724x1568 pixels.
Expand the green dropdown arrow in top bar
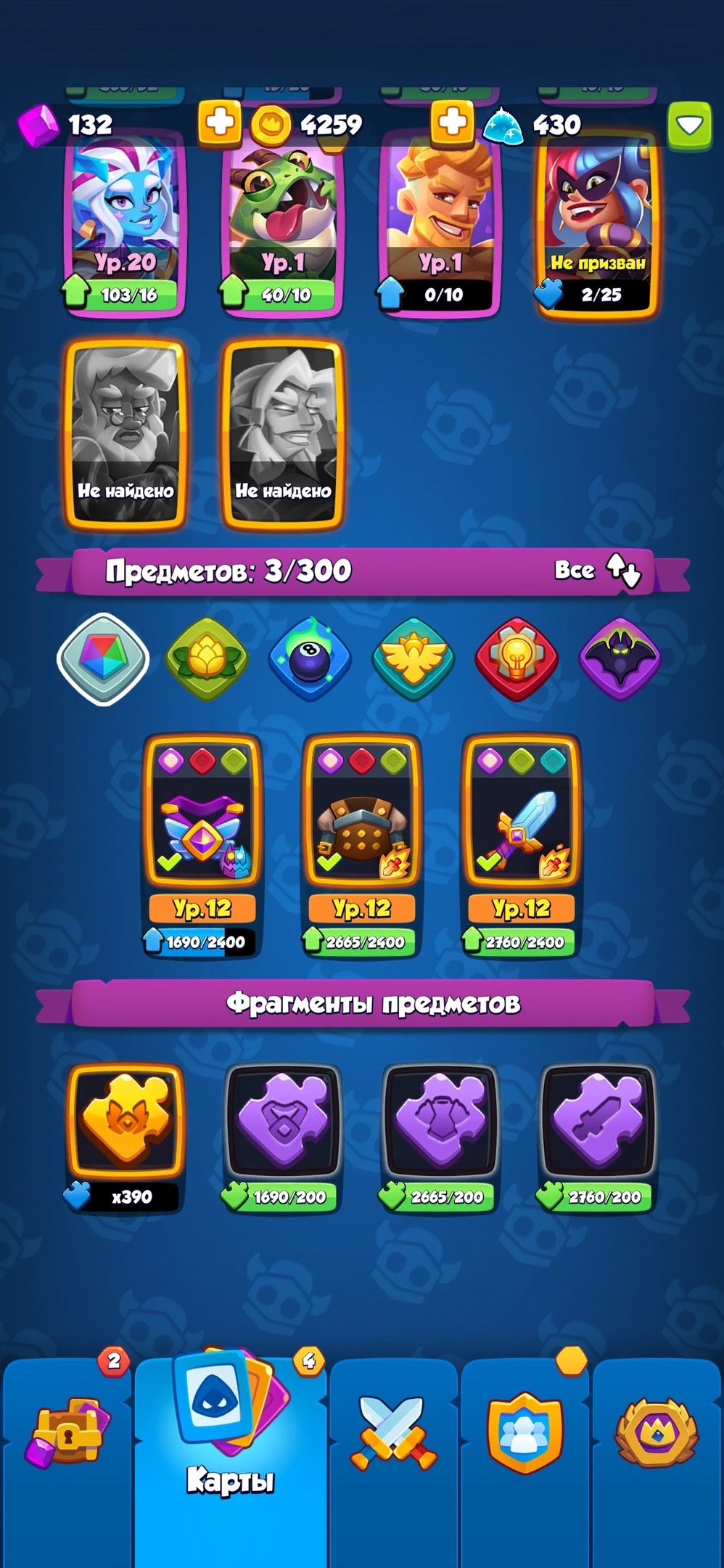689,126
